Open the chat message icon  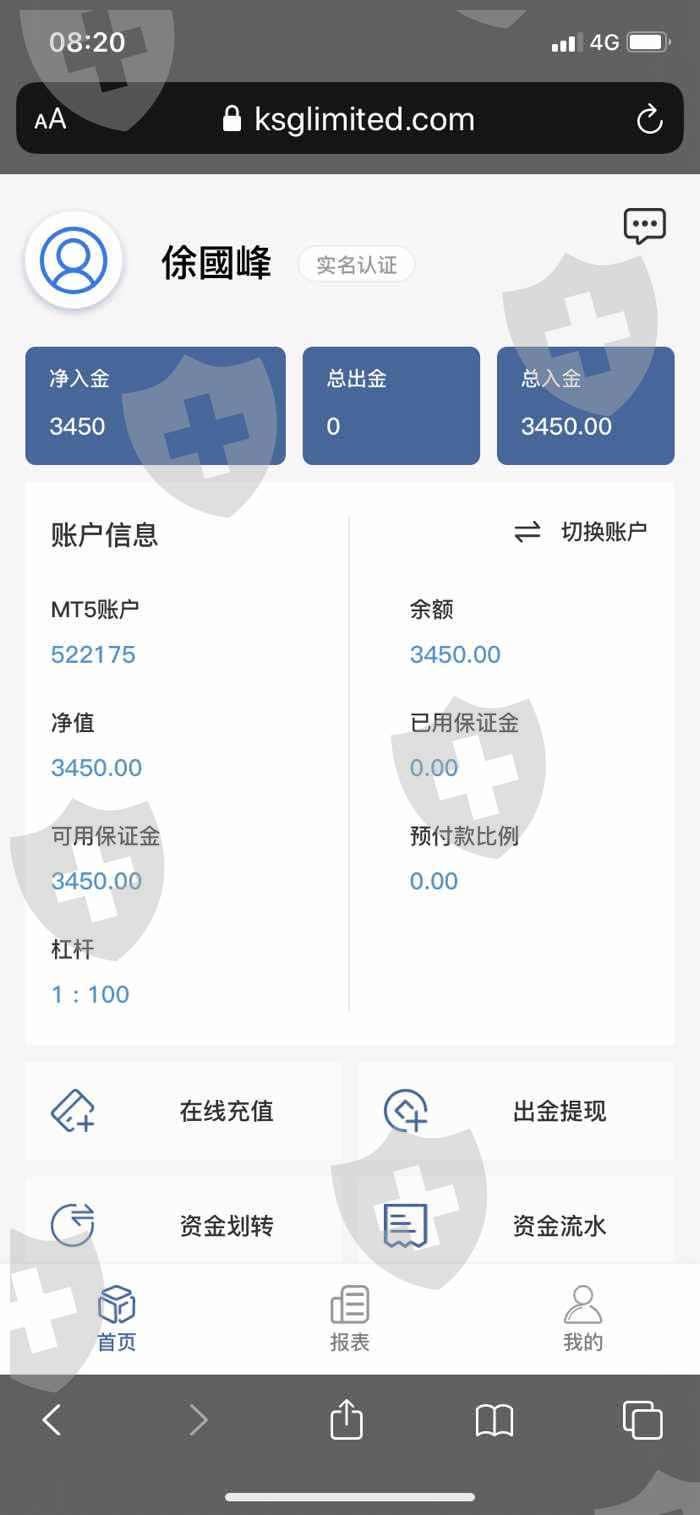click(644, 226)
